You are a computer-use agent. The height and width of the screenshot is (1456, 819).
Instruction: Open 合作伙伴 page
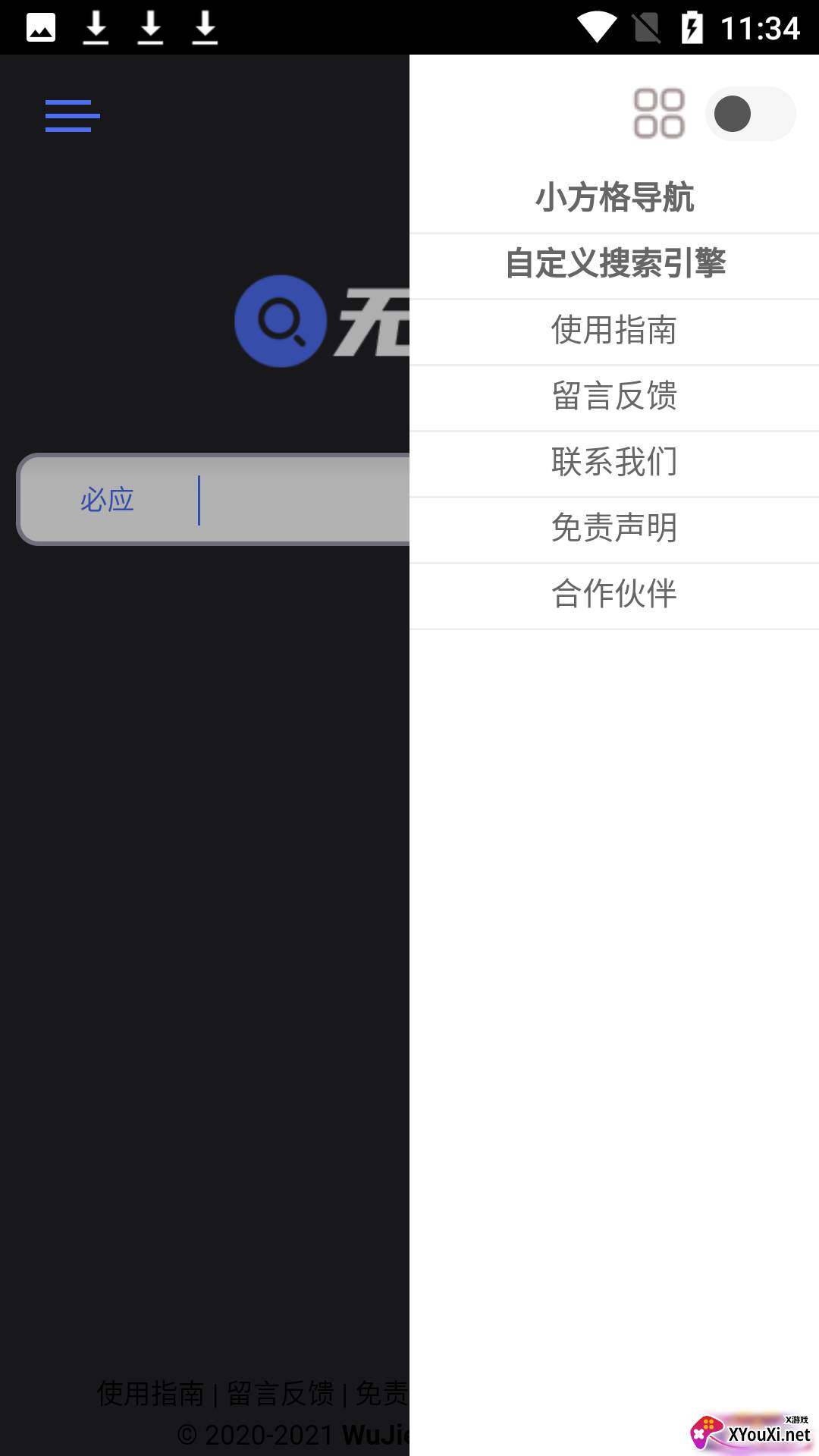[x=614, y=595]
